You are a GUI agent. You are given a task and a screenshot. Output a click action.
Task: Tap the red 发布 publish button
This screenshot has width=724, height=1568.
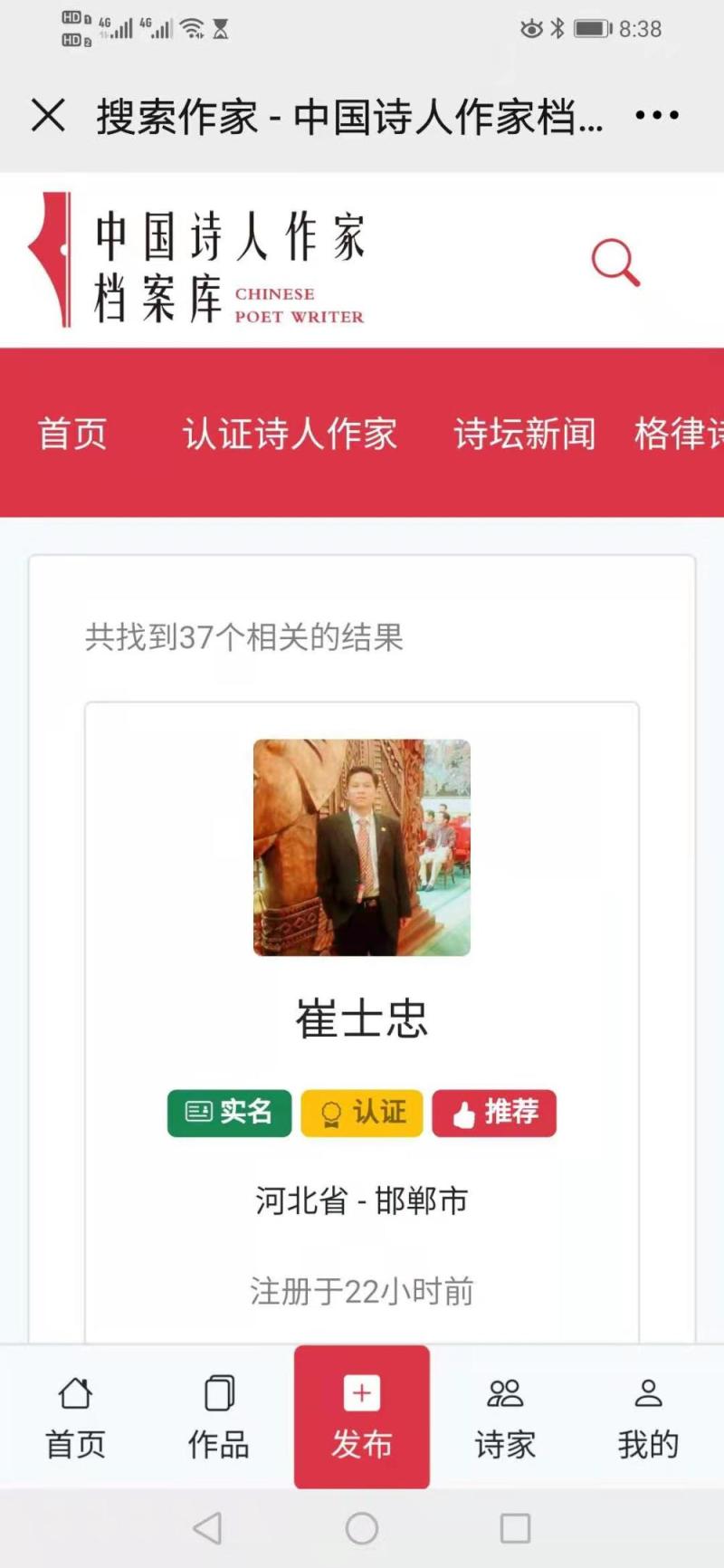point(362,1416)
